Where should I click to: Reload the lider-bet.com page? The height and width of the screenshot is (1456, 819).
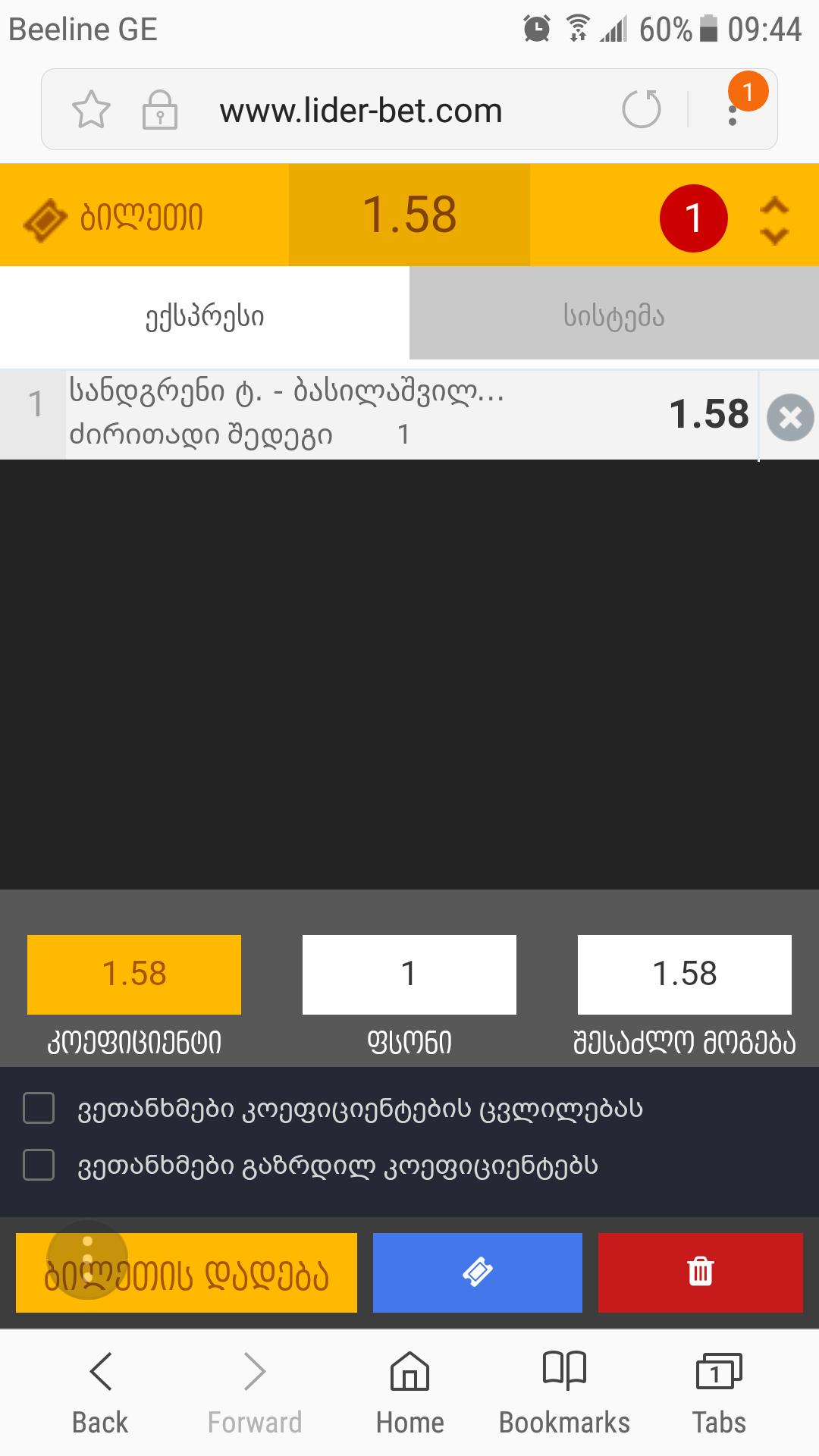(x=642, y=109)
